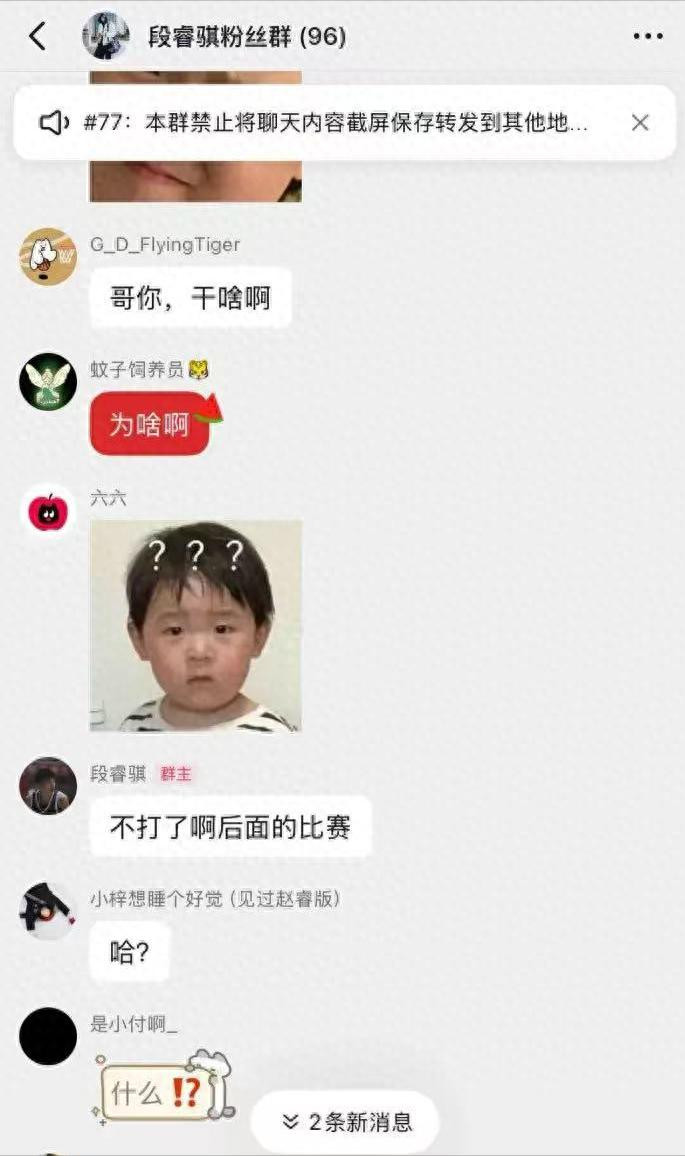Image resolution: width=685 pixels, height=1156 pixels.
Task: Open 六六's apple avatar
Action: click(48, 512)
